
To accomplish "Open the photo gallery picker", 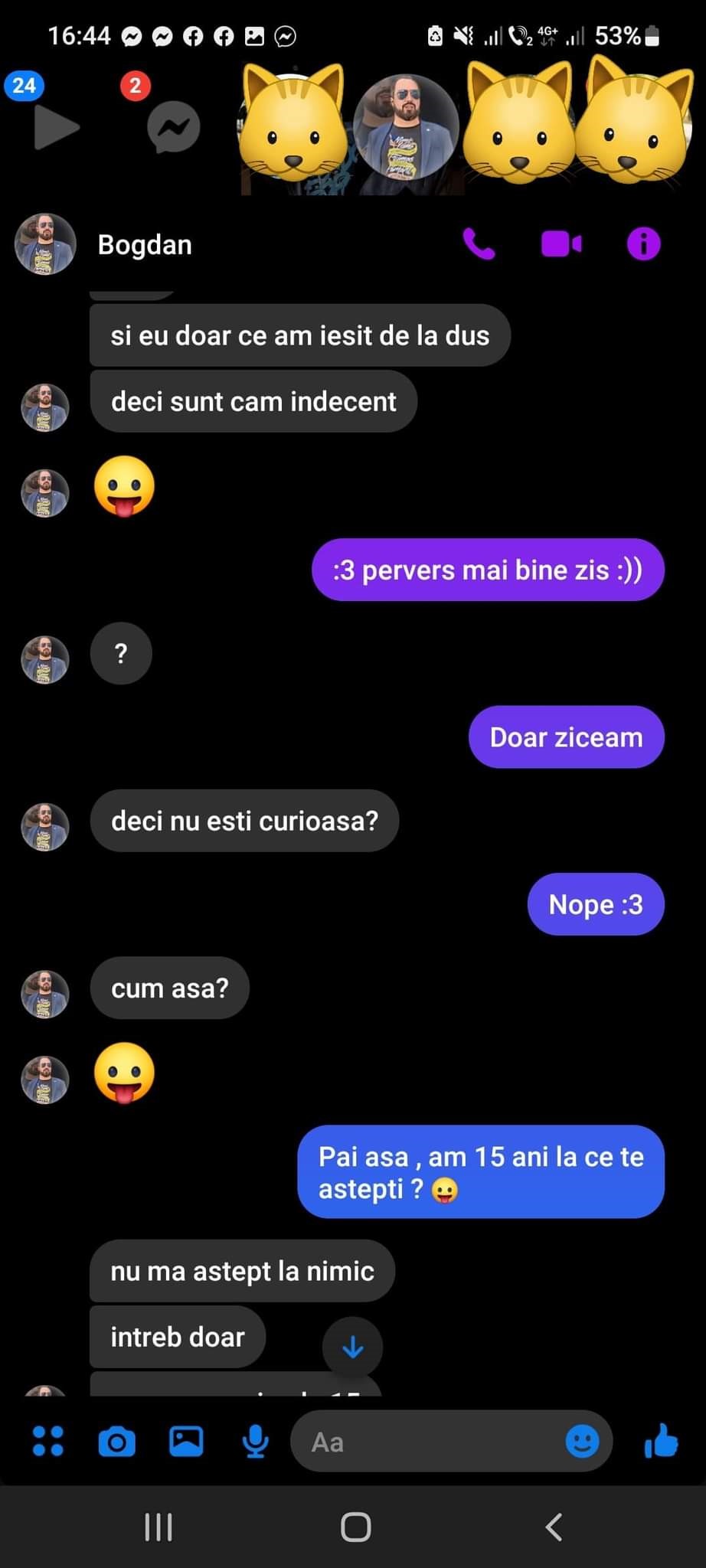I will (x=186, y=1442).
